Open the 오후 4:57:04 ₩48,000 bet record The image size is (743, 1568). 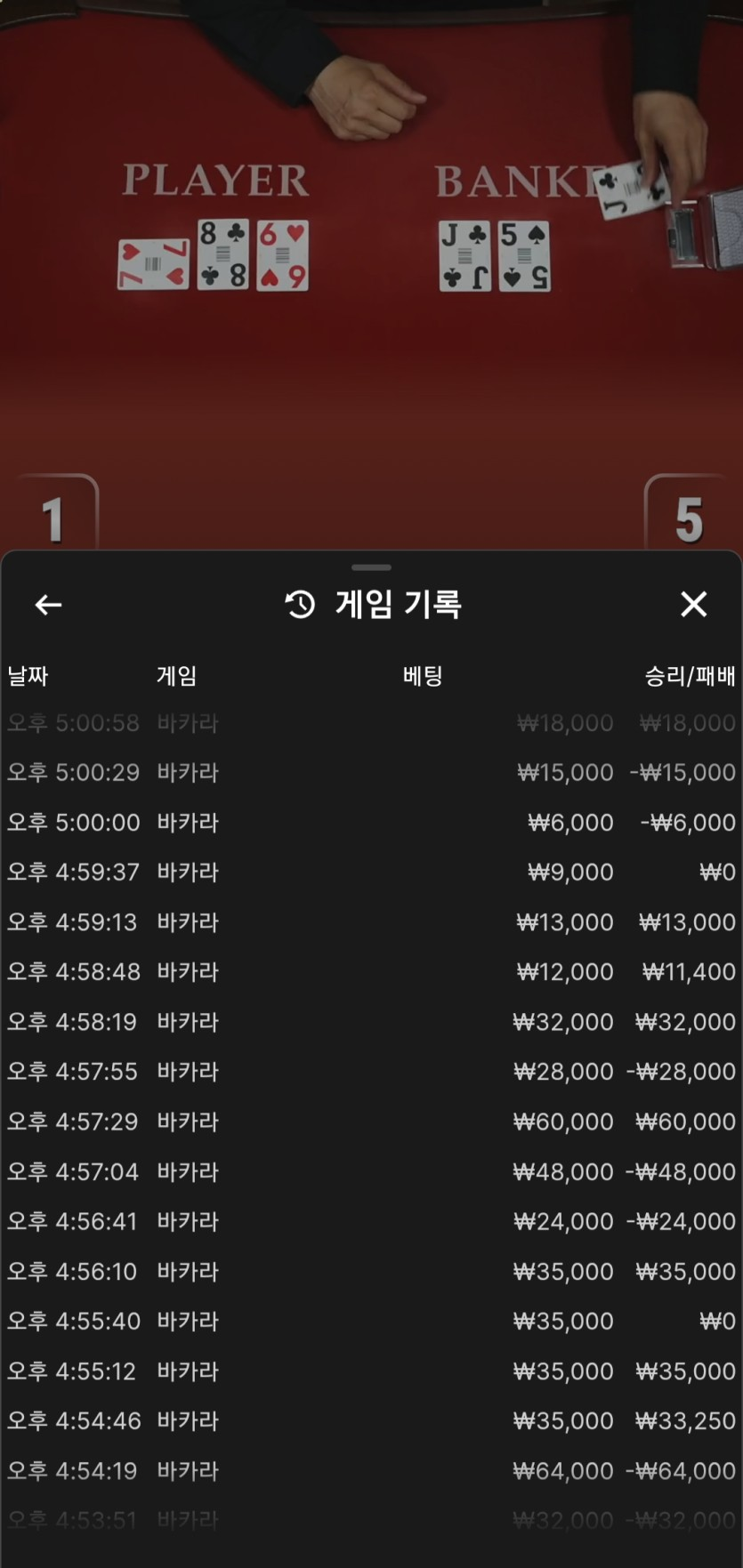pos(371,1171)
